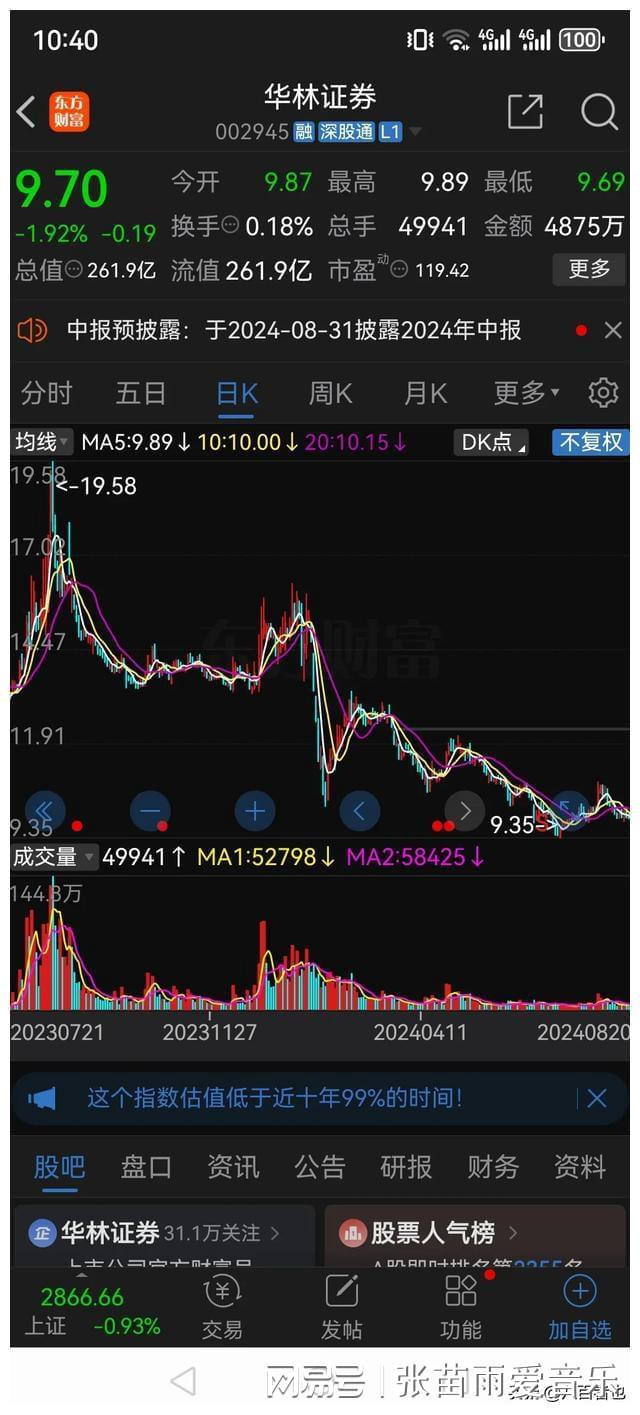640x1415 pixels.
Task: Open chart settings gear icon
Action: point(603,393)
